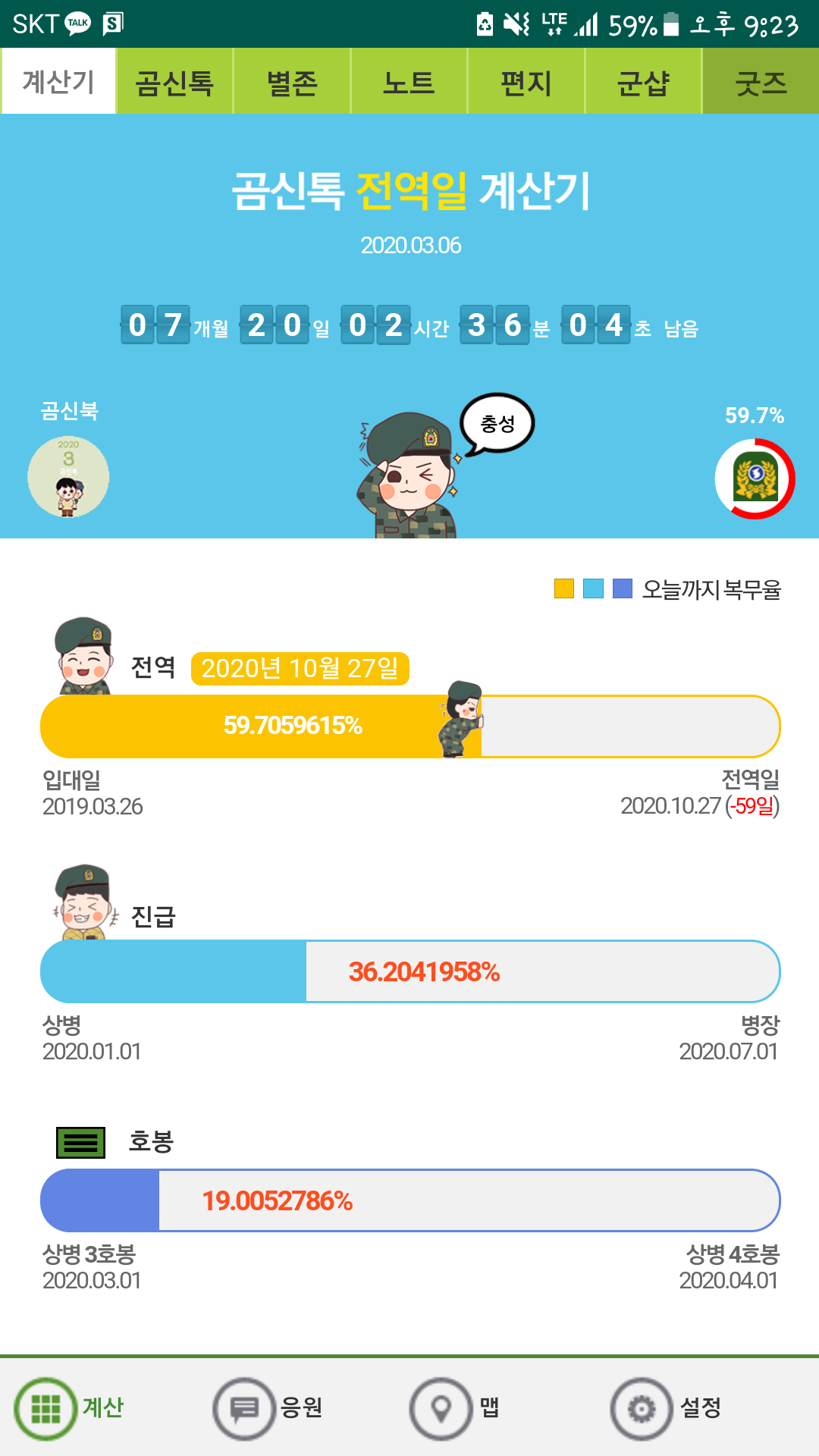
Task: Go to the 편지 tab
Action: tap(526, 82)
